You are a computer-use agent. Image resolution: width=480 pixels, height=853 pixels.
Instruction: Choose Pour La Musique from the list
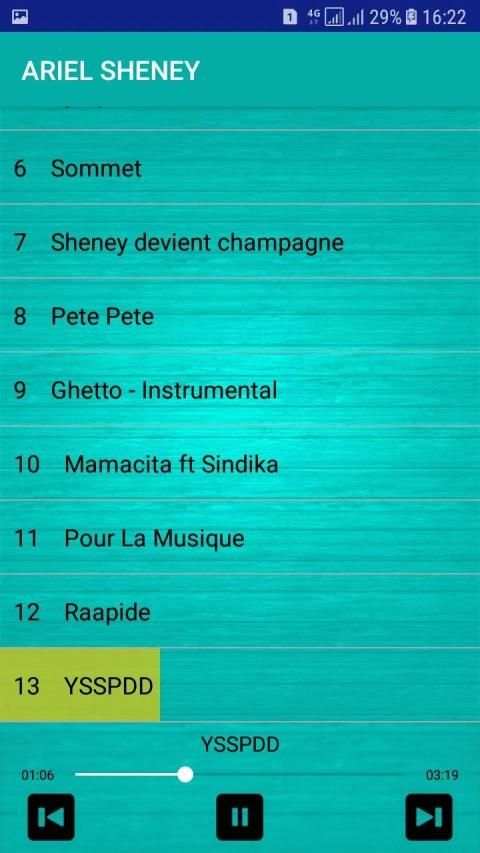pos(240,537)
